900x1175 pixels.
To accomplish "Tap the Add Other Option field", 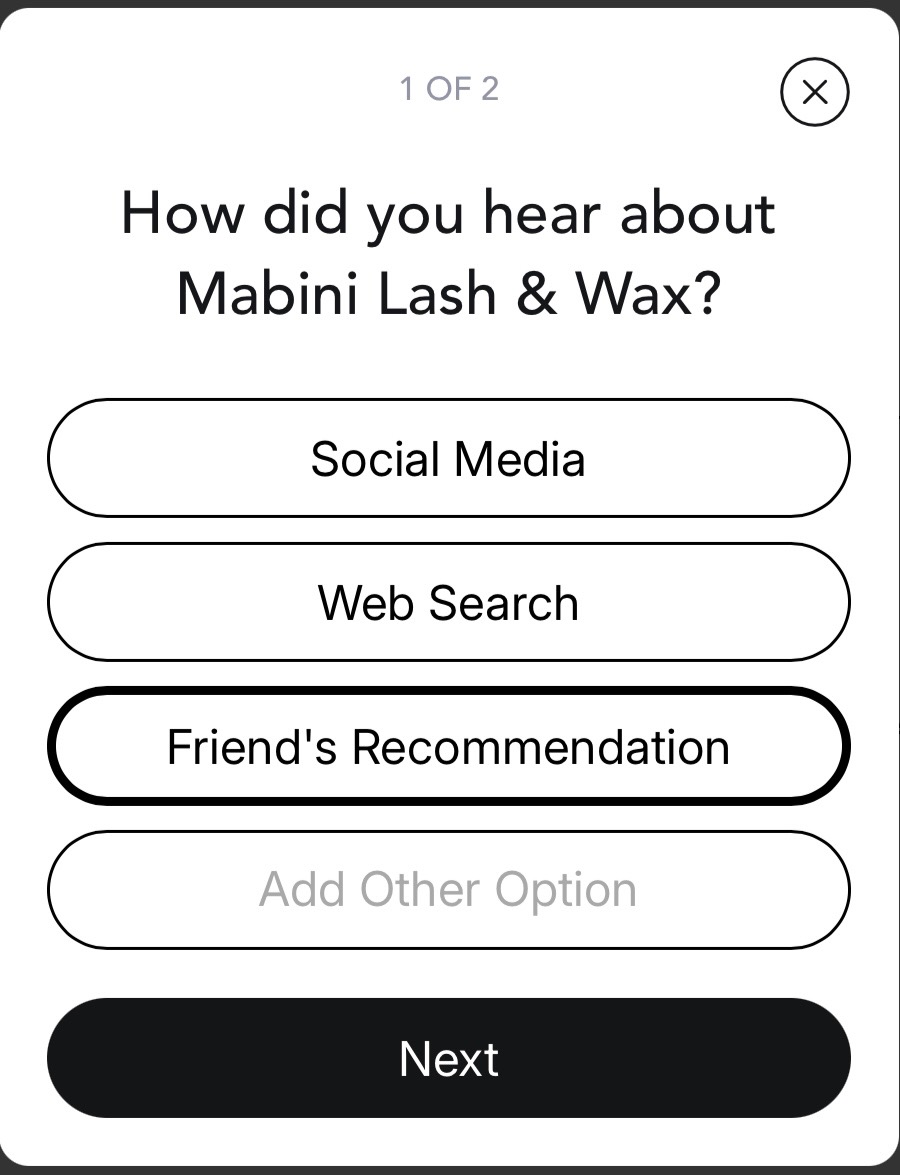I will [x=448, y=890].
